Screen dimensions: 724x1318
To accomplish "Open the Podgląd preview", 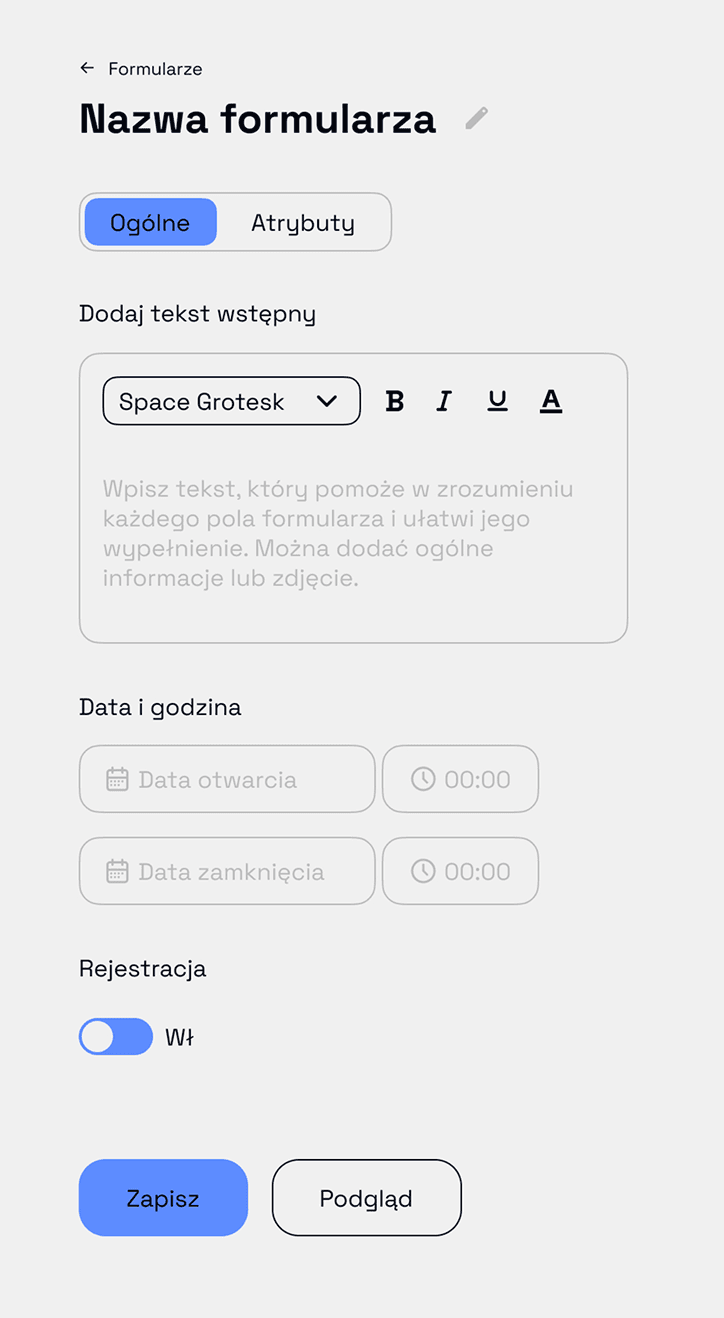I will 366,1198.
